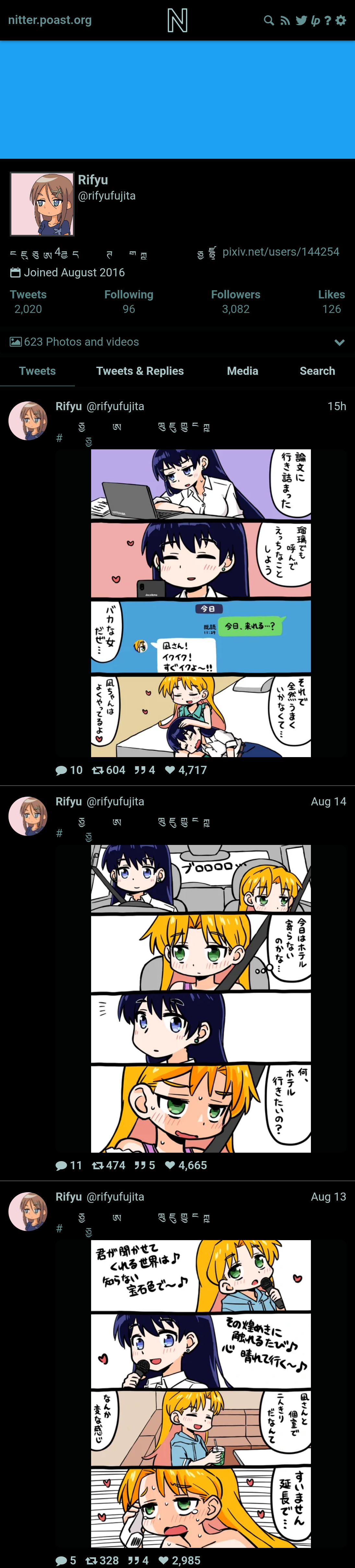The height and width of the screenshot is (1568, 355).
Task: Open the @rifyufujita handle under the profile name
Action: (x=107, y=196)
